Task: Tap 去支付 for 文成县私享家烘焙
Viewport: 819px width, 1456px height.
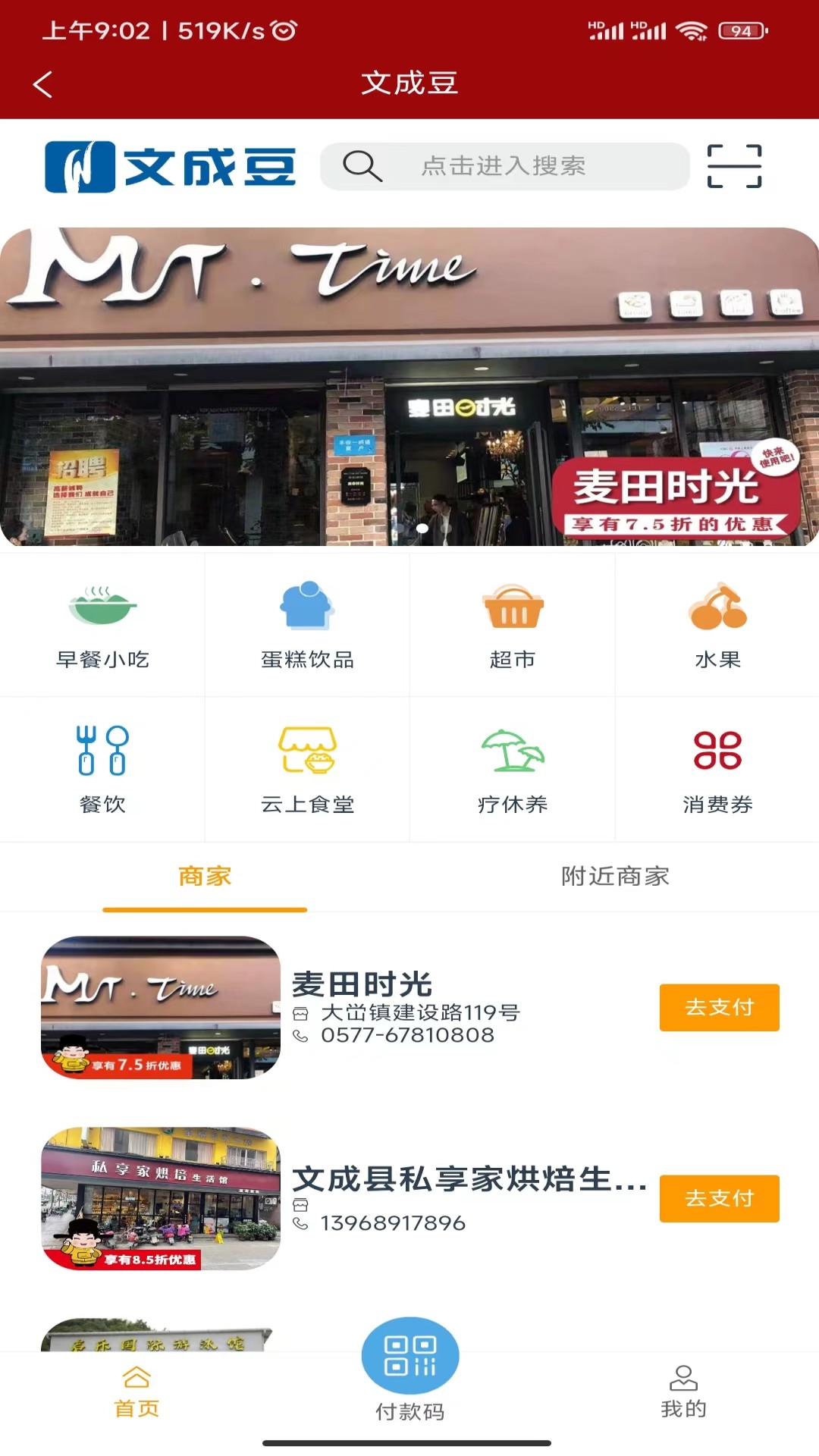Action: tap(719, 1199)
